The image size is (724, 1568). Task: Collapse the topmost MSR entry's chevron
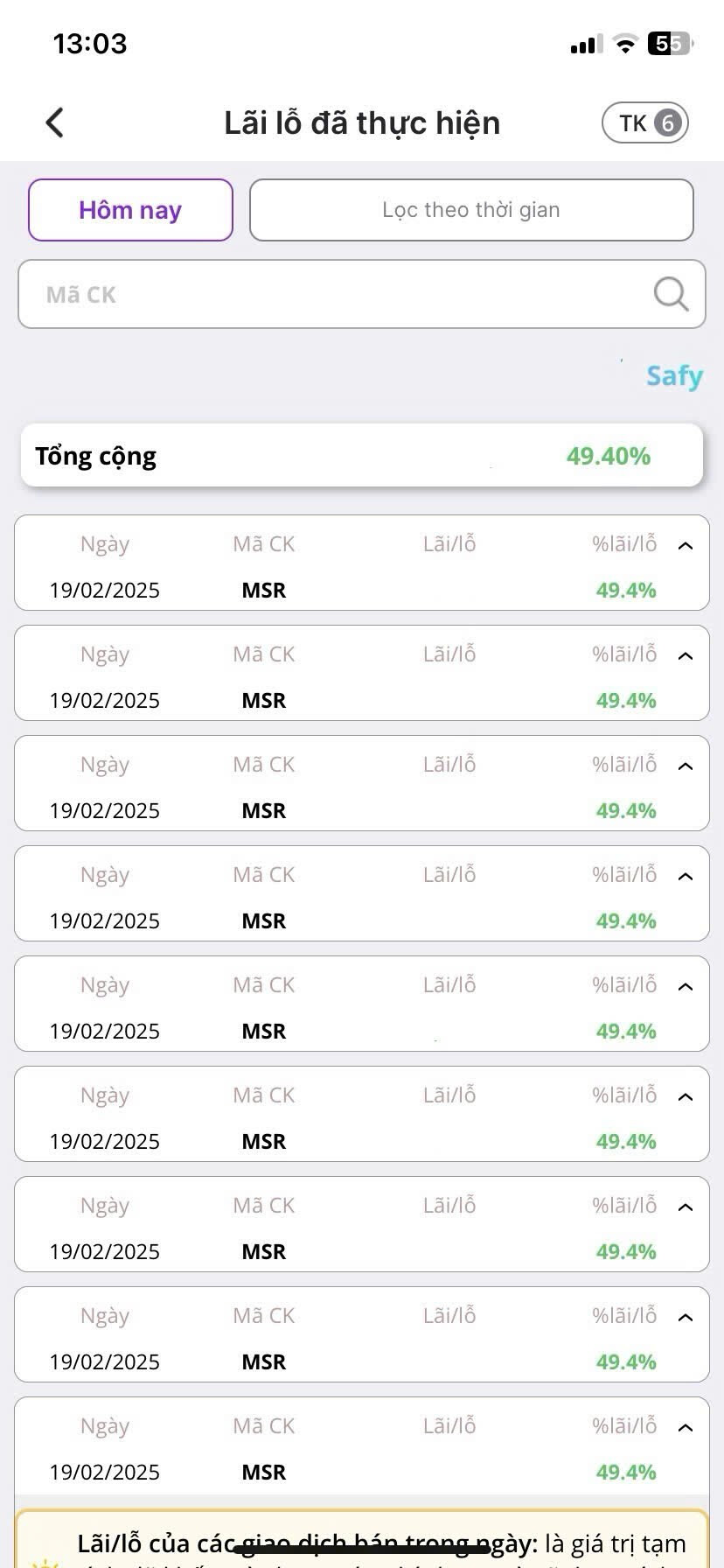click(x=686, y=546)
